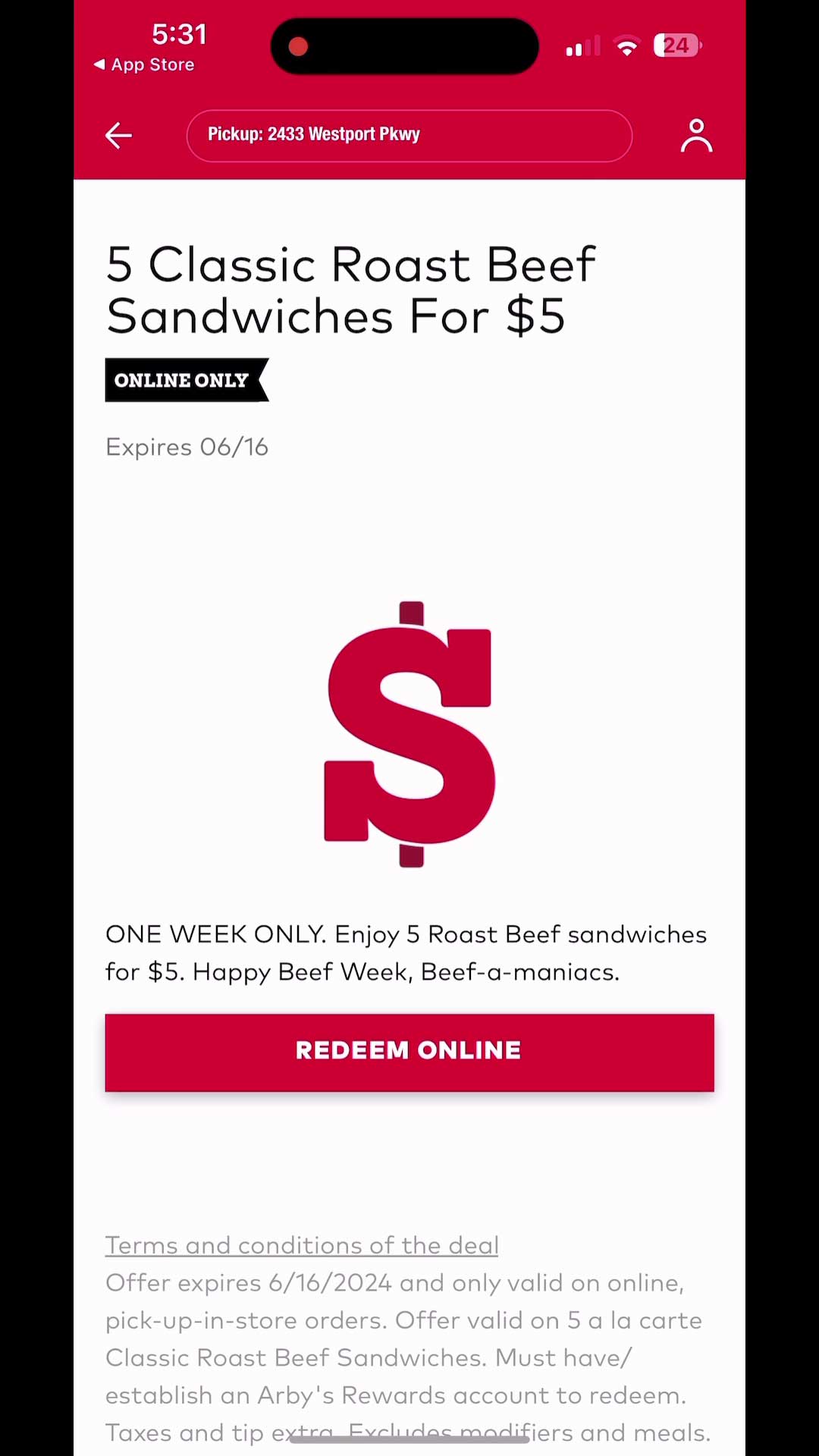The height and width of the screenshot is (1456, 819).
Task: Return to the App Store
Action: [144, 65]
